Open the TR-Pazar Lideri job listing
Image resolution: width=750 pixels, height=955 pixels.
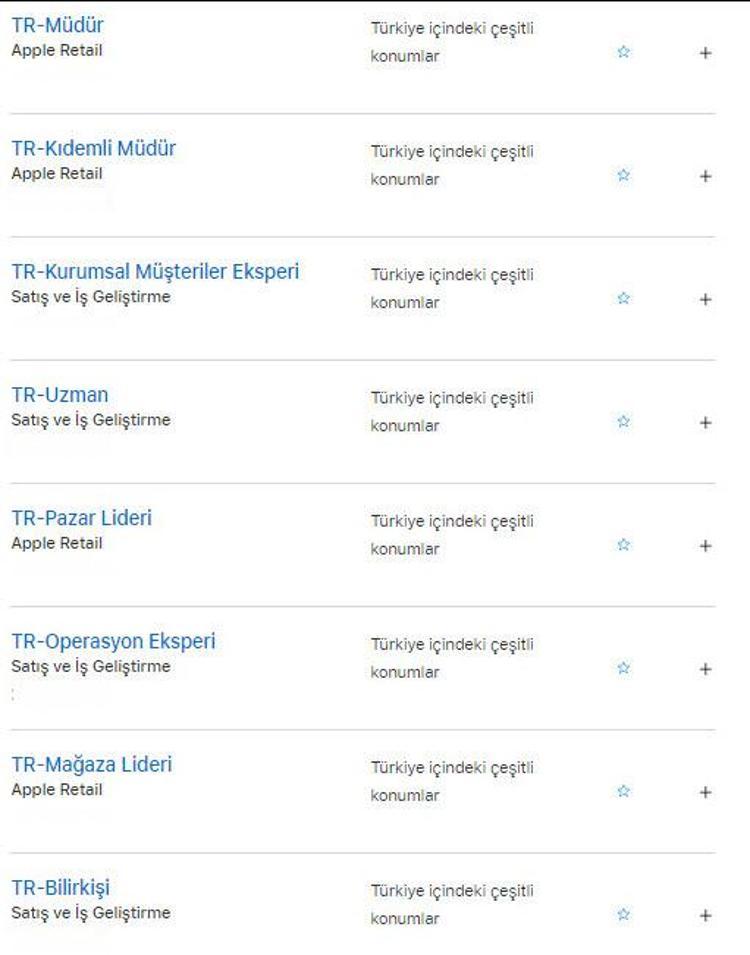point(81,517)
